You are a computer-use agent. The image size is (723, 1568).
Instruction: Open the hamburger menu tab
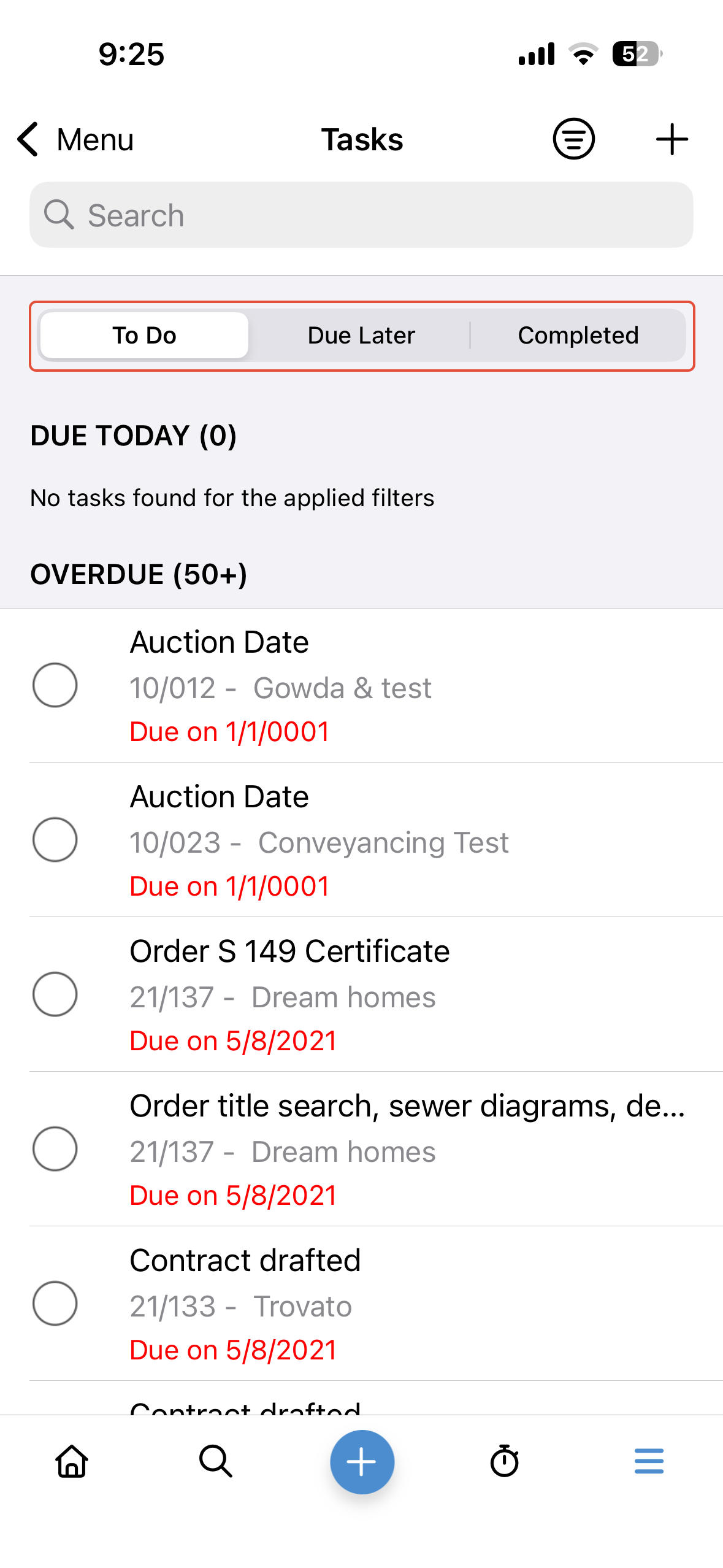[x=649, y=1461]
